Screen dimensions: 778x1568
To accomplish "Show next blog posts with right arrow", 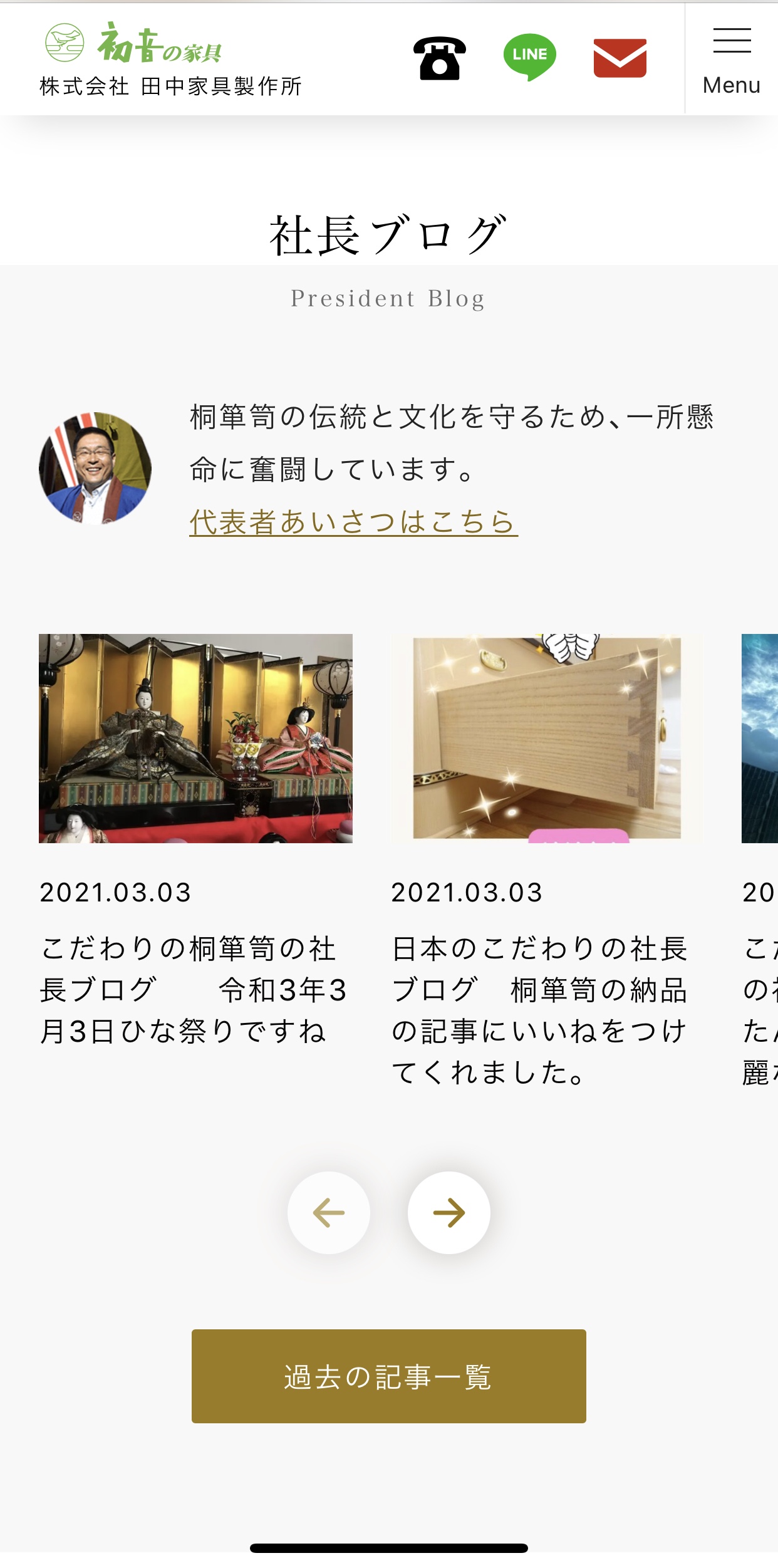I will coord(449,1212).
